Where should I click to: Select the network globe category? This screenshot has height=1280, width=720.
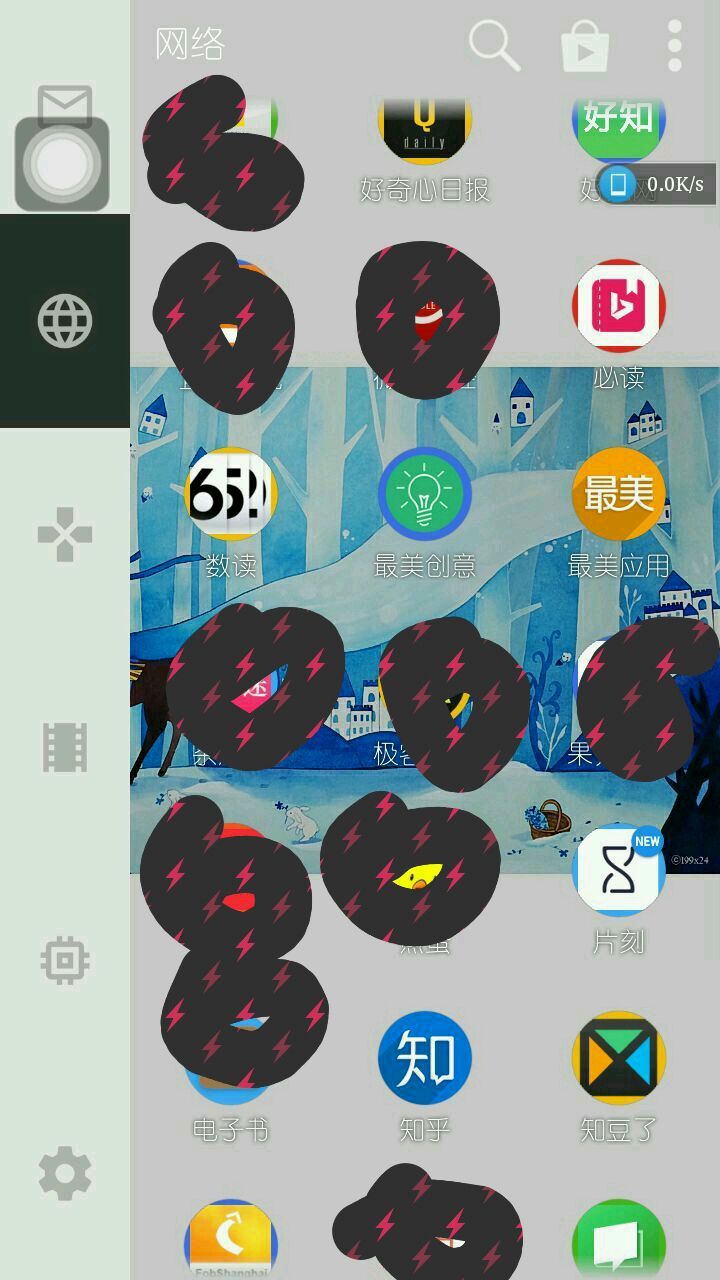point(65,321)
